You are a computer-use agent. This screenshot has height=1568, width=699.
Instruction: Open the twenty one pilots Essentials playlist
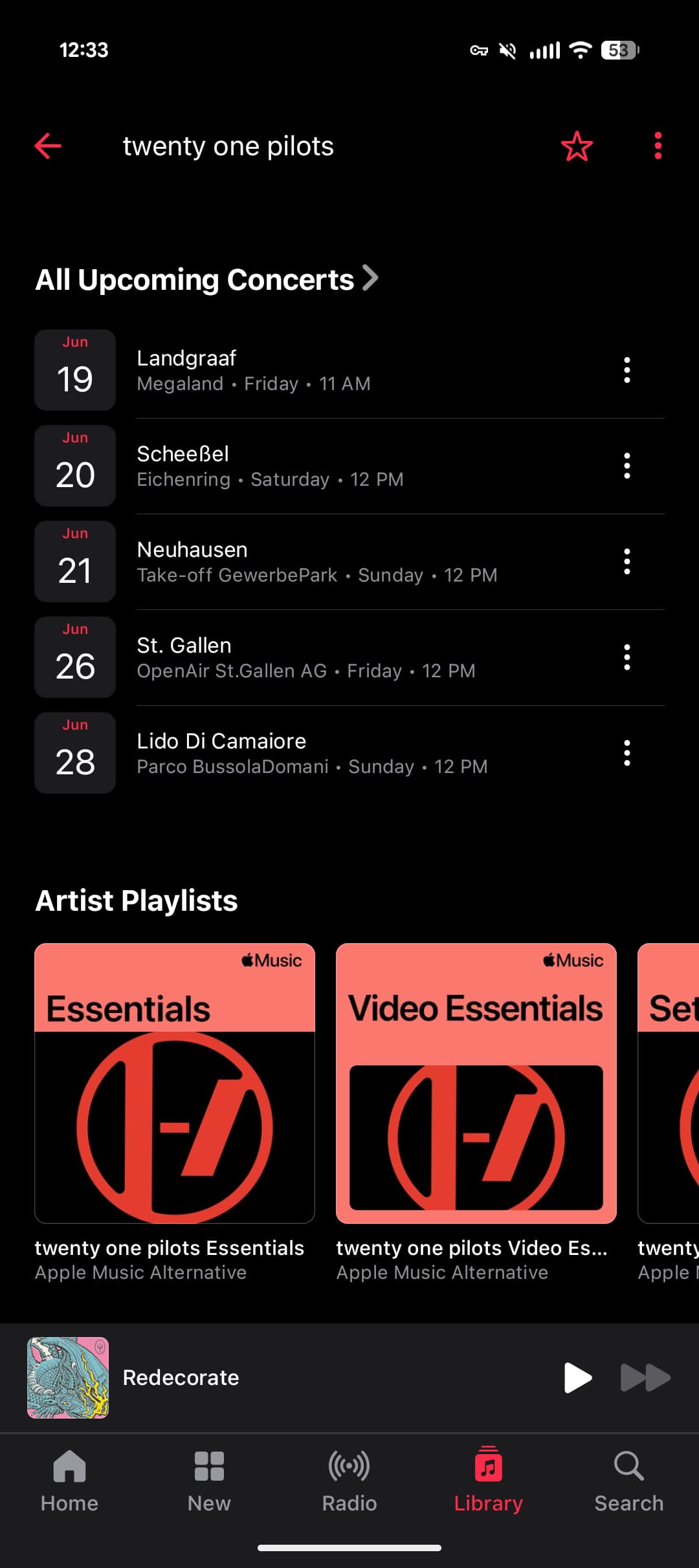click(175, 1083)
